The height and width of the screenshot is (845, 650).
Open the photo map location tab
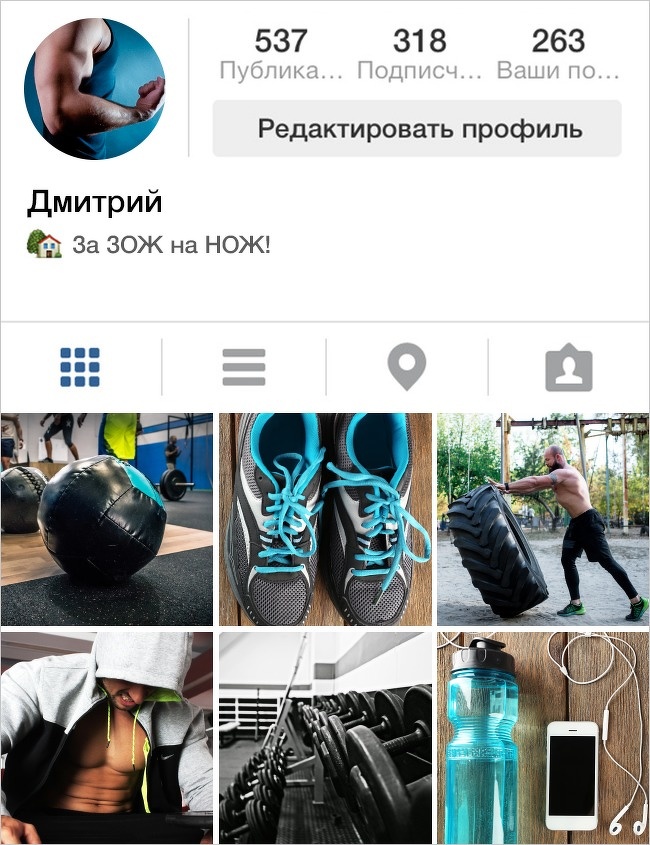point(406,367)
